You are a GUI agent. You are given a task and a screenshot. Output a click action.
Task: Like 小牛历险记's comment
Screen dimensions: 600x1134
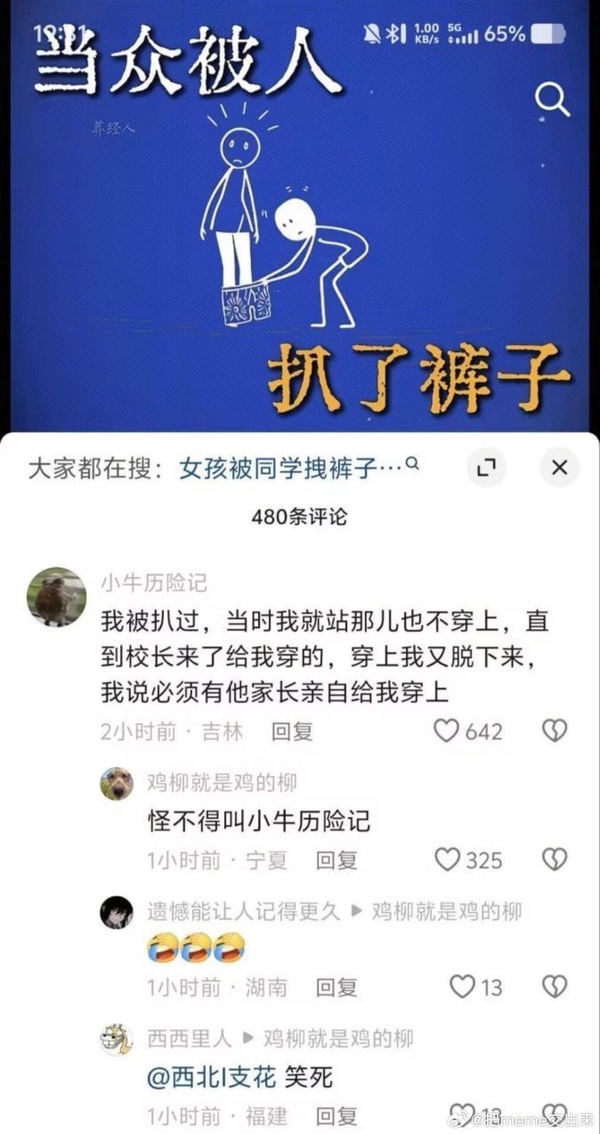[446, 731]
